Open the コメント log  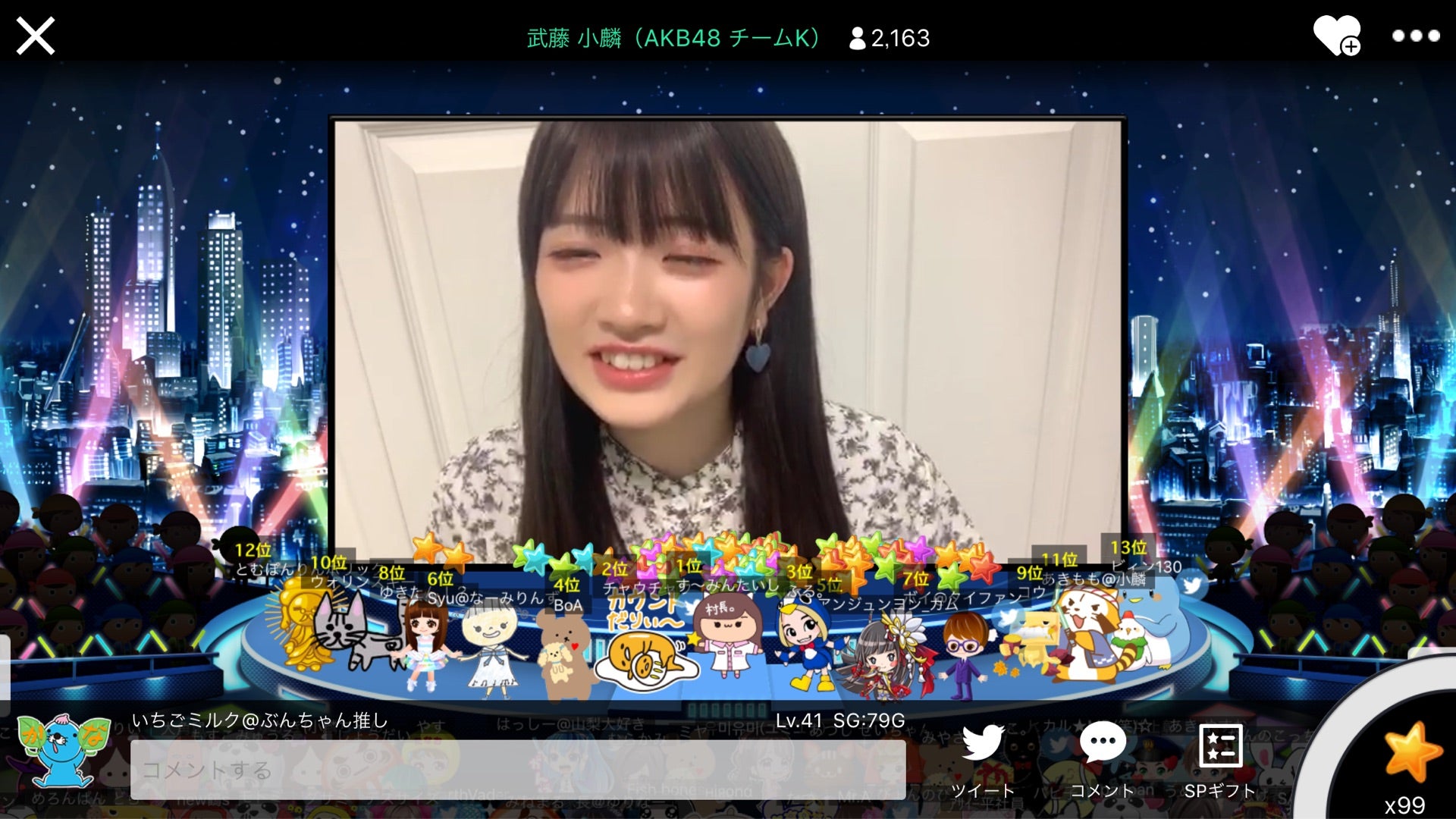click(x=1102, y=758)
